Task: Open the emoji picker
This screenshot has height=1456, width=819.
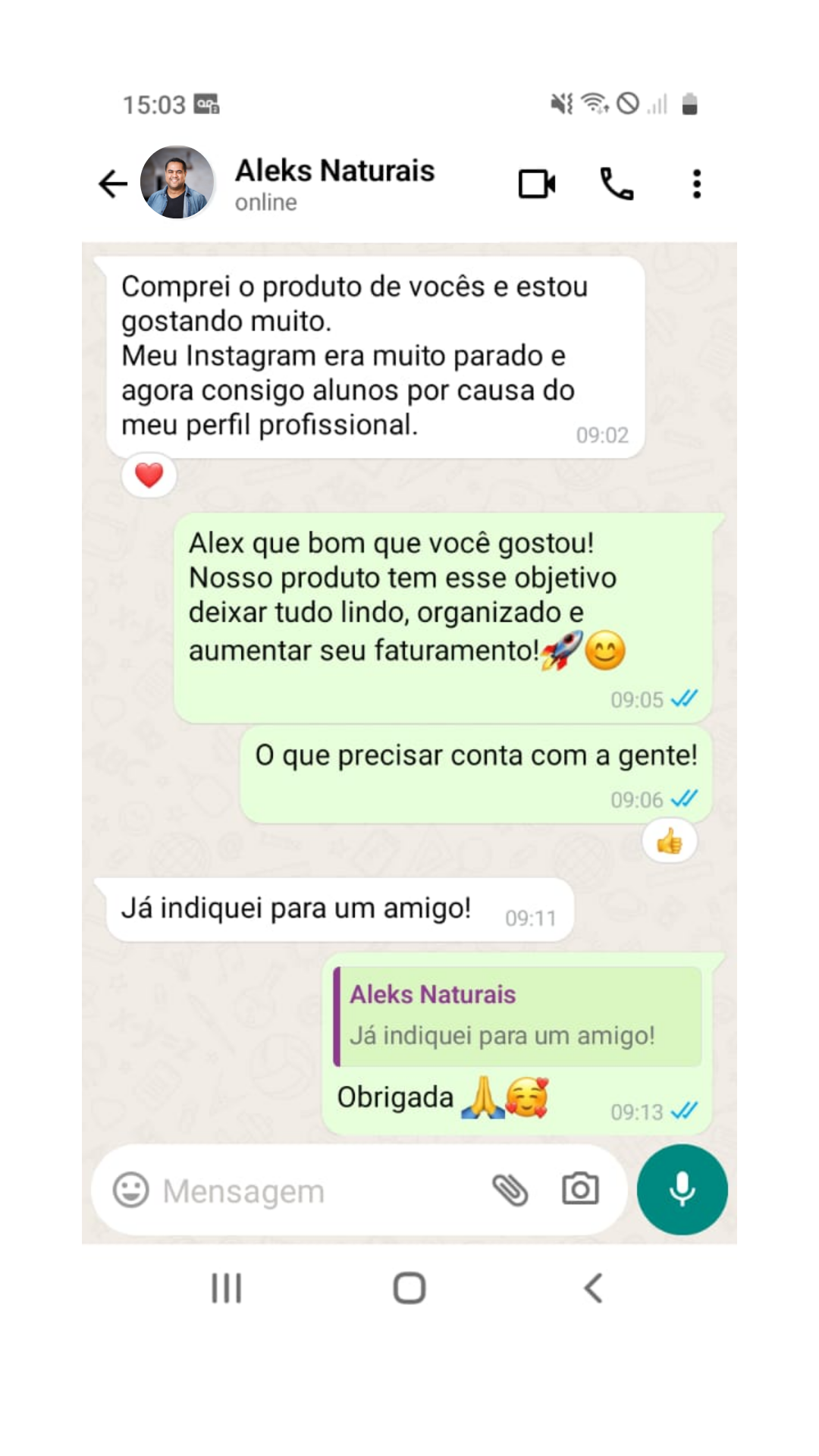Action: click(x=131, y=1190)
